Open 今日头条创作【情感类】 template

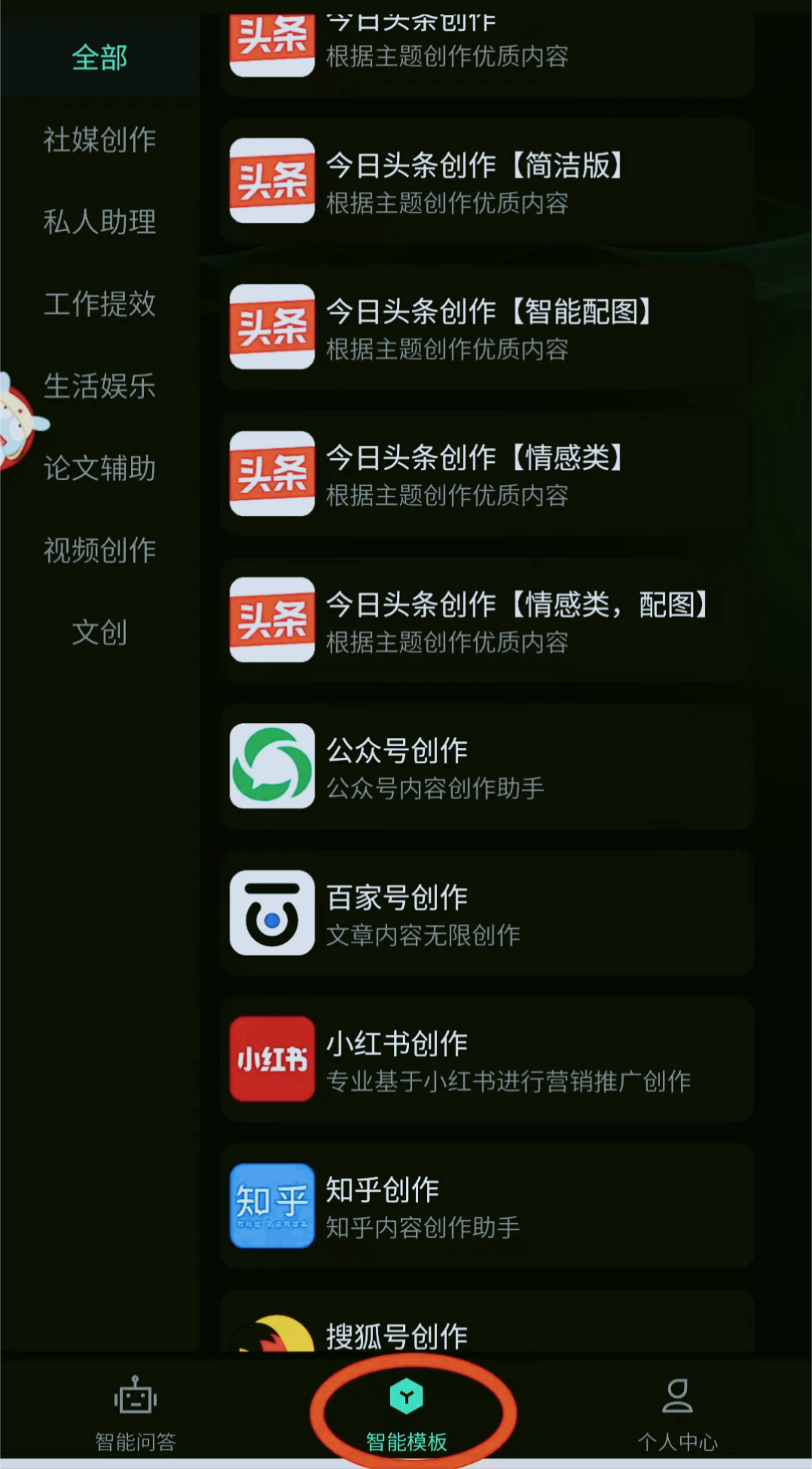487,474
